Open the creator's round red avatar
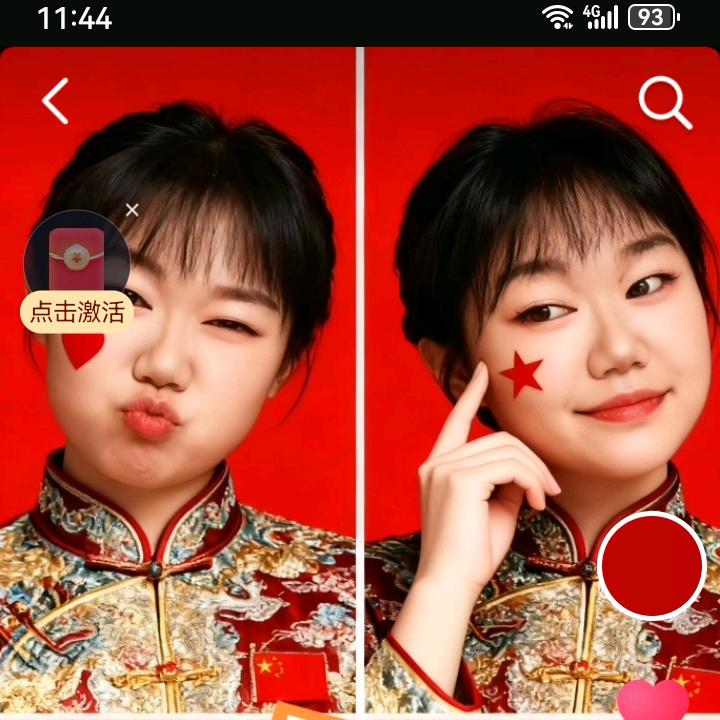The image size is (720, 720). point(652,565)
